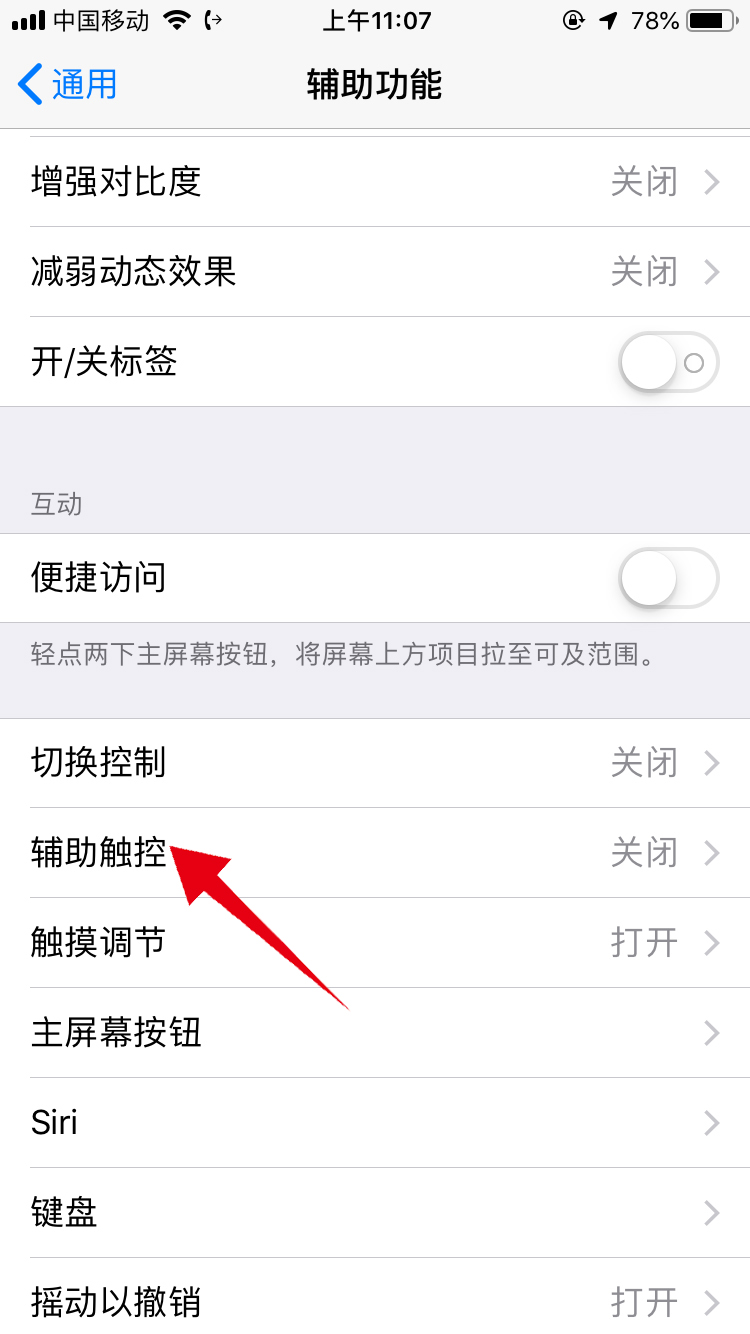Enable the 便捷访问 switch
This screenshot has height=1334, width=750.
pos(668,578)
